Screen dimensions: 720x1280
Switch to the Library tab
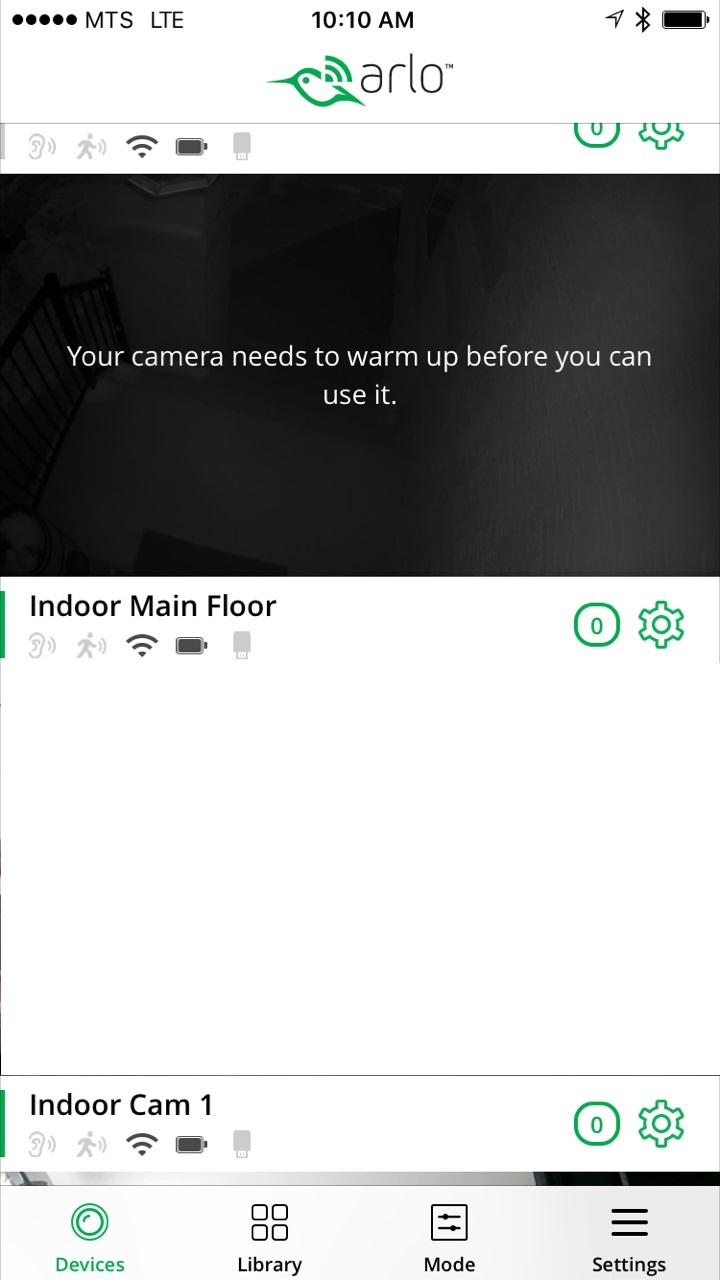[x=269, y=1238]
